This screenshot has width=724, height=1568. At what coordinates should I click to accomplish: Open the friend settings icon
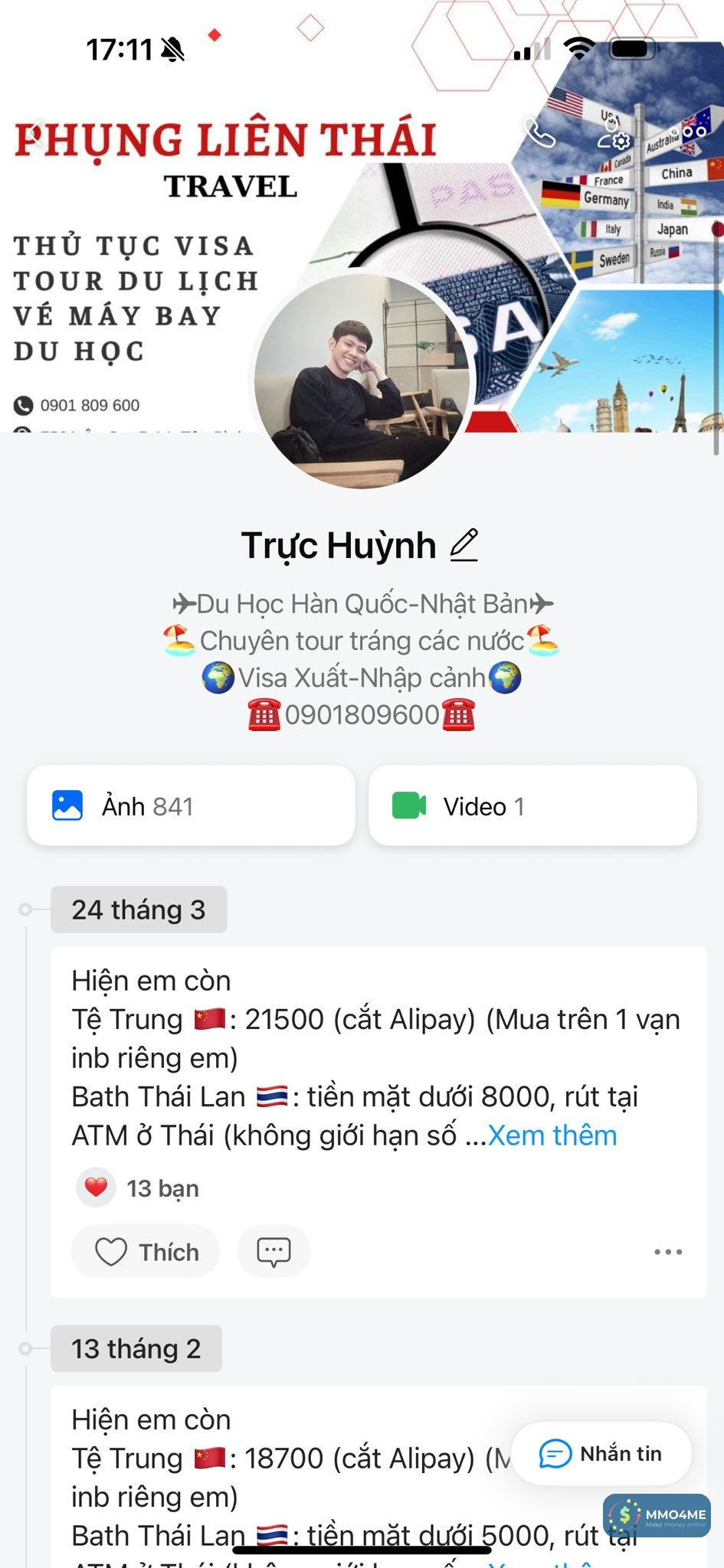coord(614,139)
